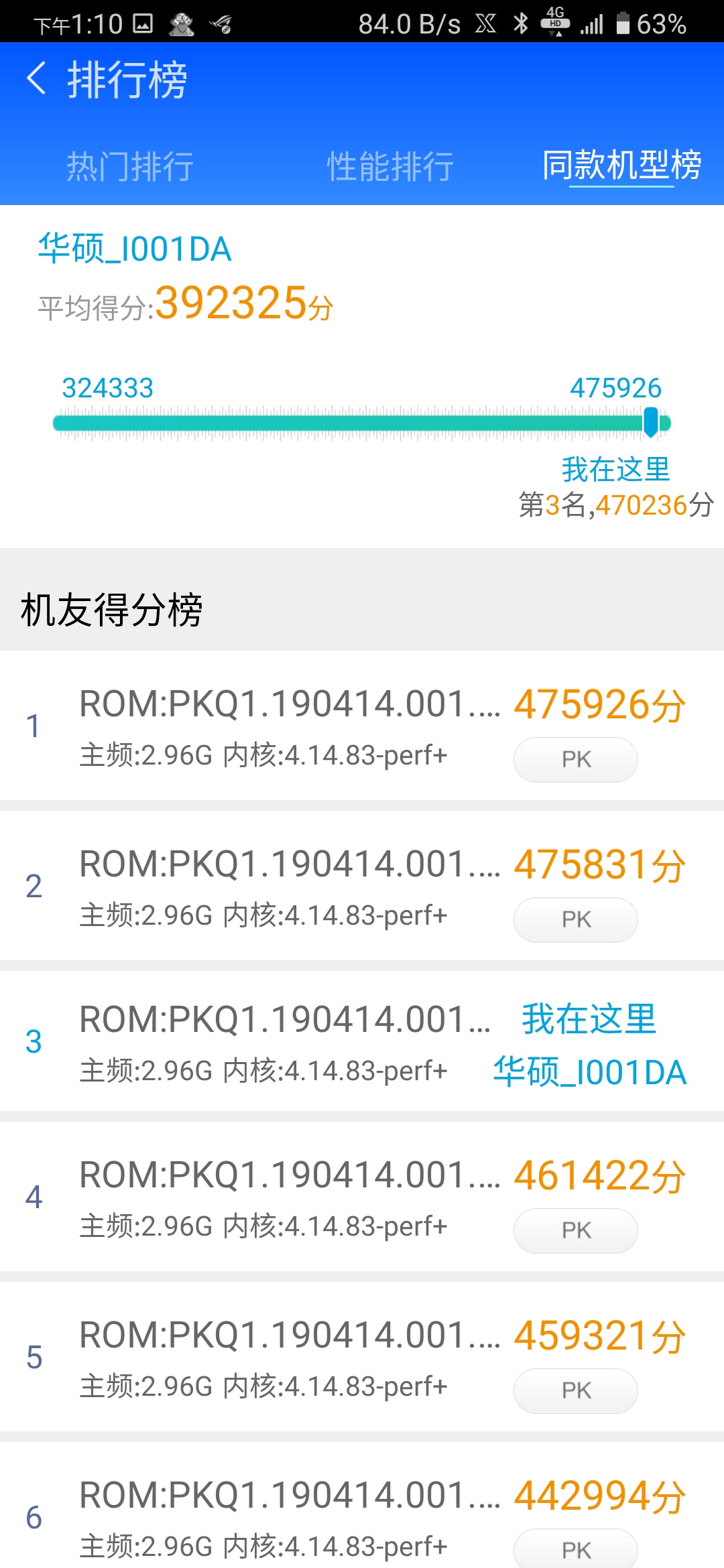Viewport: 724px width, 1568px height.
Task: Tap PK next to the 461422分 score
Action: pyautogui.click(x=575, y=1231)
